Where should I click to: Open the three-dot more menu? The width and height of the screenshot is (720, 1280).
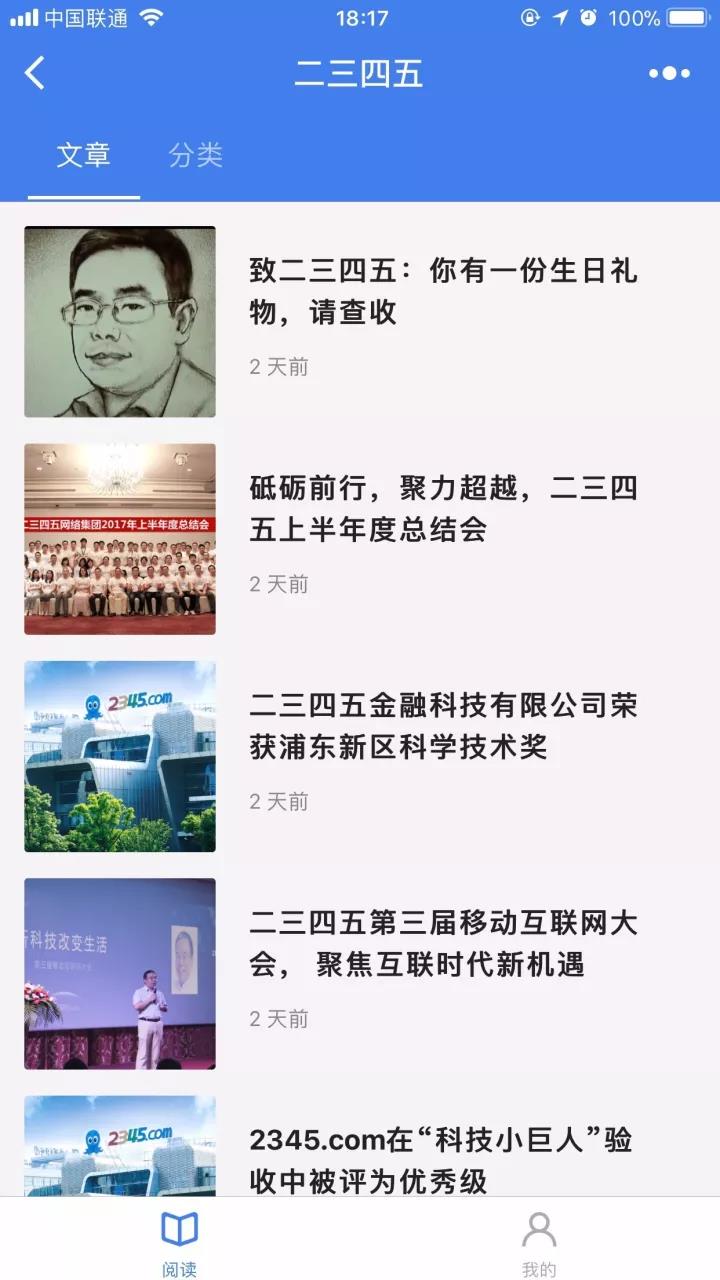pyautogui.click(x=669, y=73)
